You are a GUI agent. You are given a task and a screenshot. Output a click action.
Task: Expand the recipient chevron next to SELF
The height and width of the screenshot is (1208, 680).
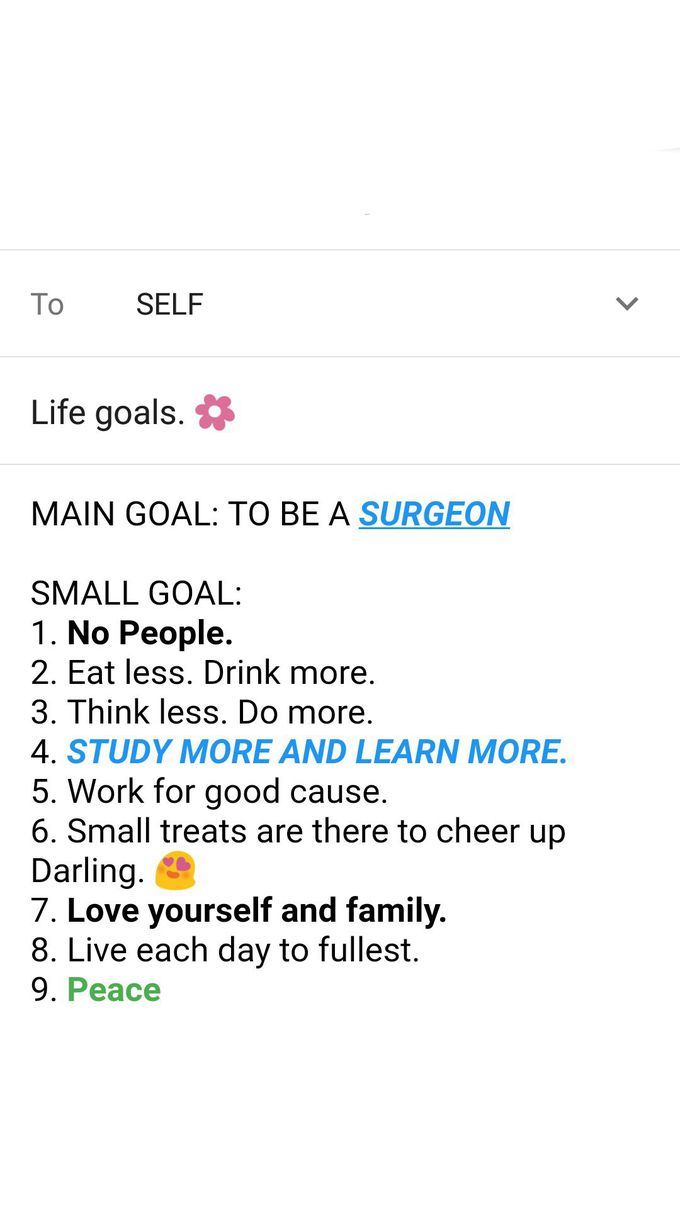pos(627,303)
